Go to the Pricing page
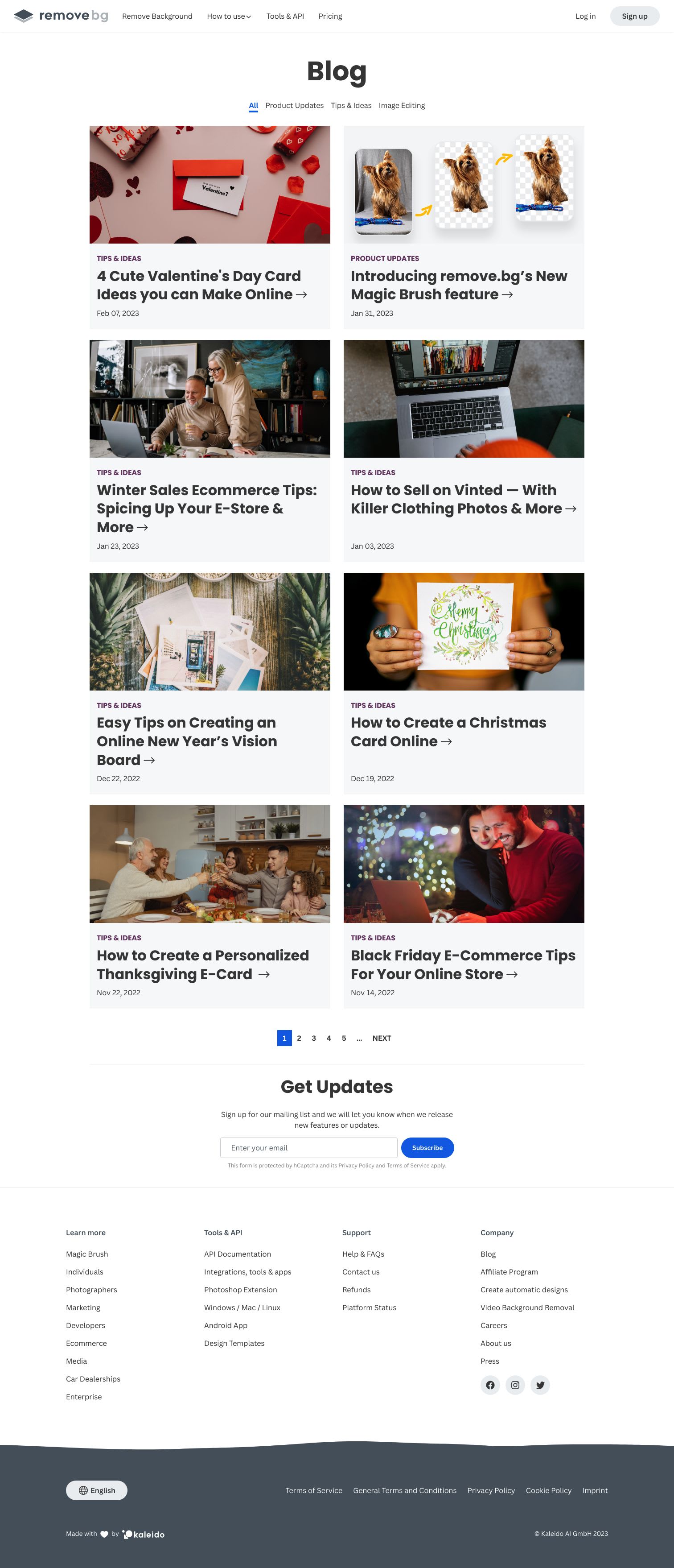The width and height of the screenshot is (674, 1568). point(330,17)
